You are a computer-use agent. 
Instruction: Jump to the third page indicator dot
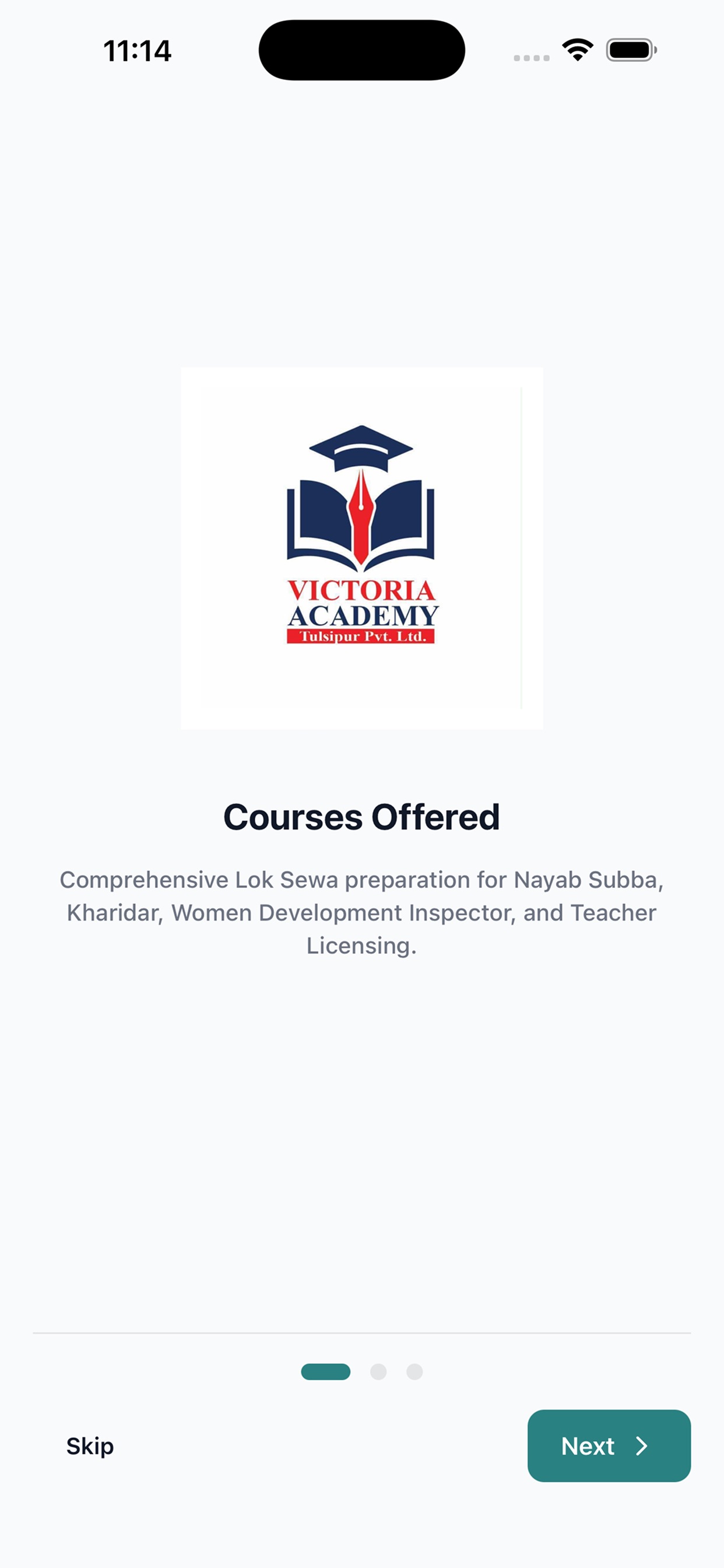[x=414, y=1372]
